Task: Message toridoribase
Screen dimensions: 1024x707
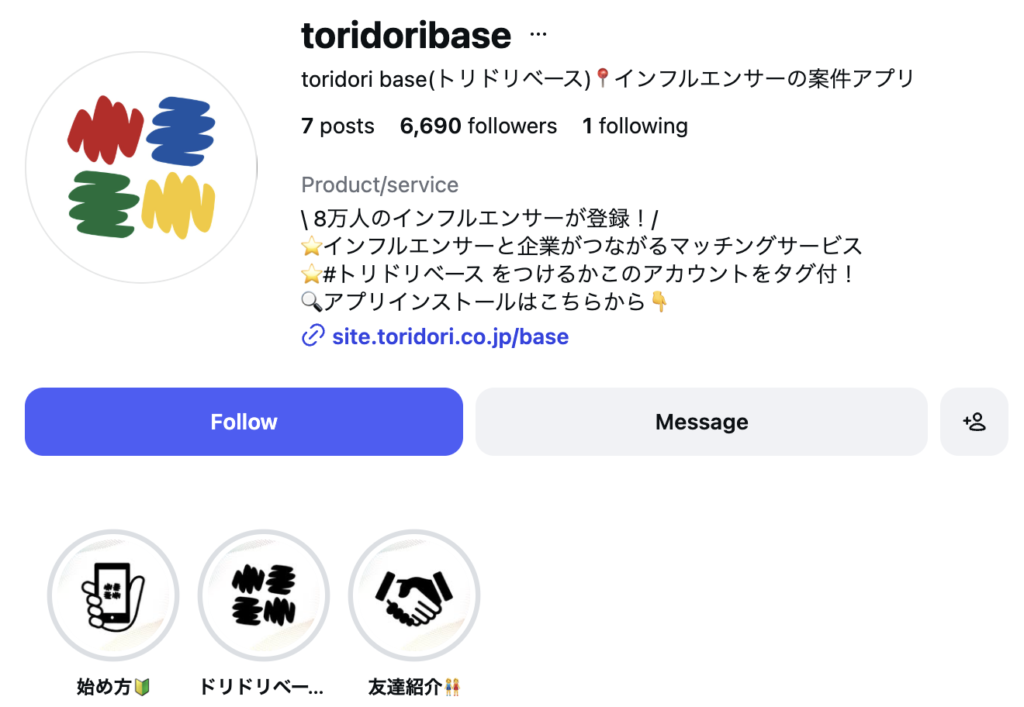Action: [701, 422]
